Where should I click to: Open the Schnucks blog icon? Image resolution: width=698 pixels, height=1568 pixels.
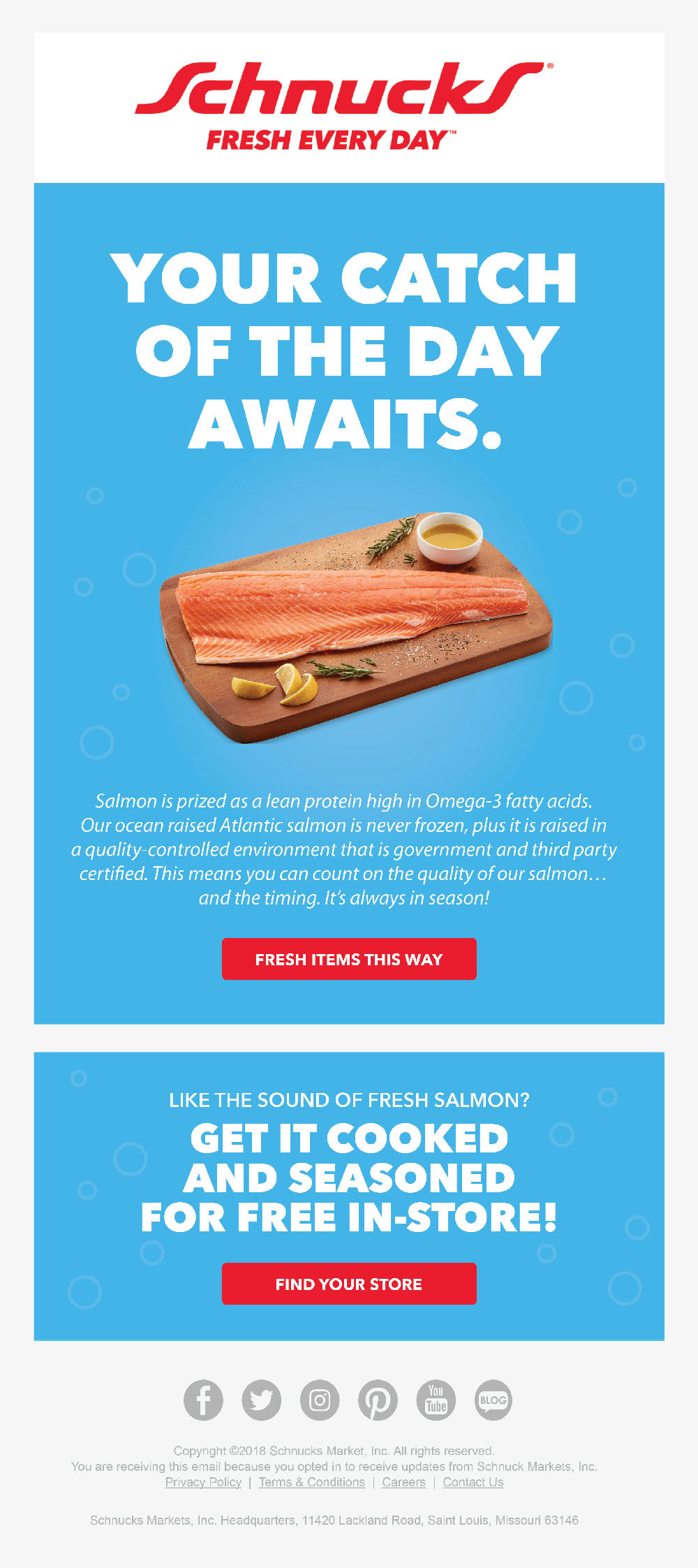pyautogui.click(x=493, y=1400)
